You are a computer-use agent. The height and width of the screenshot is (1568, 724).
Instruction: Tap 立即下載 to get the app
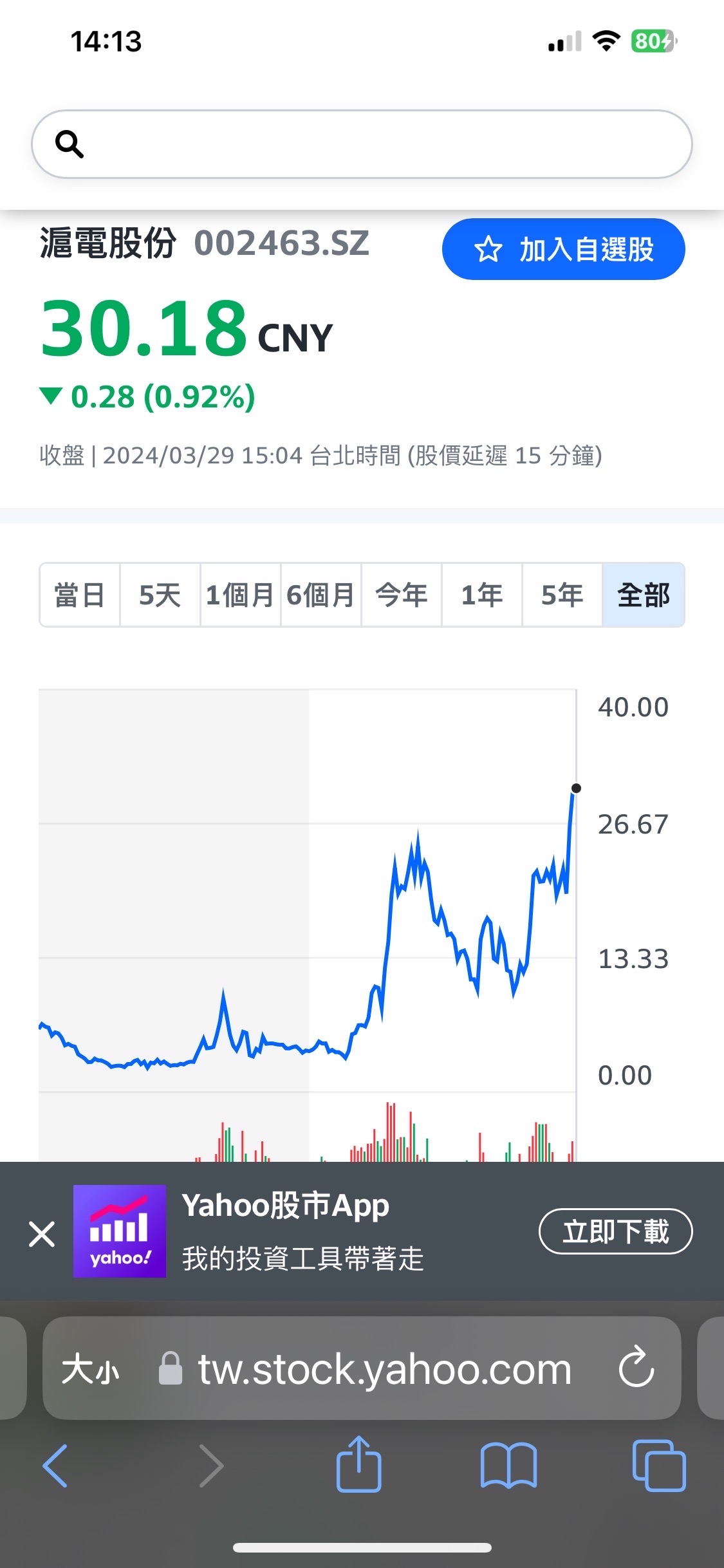(615, 1231)
